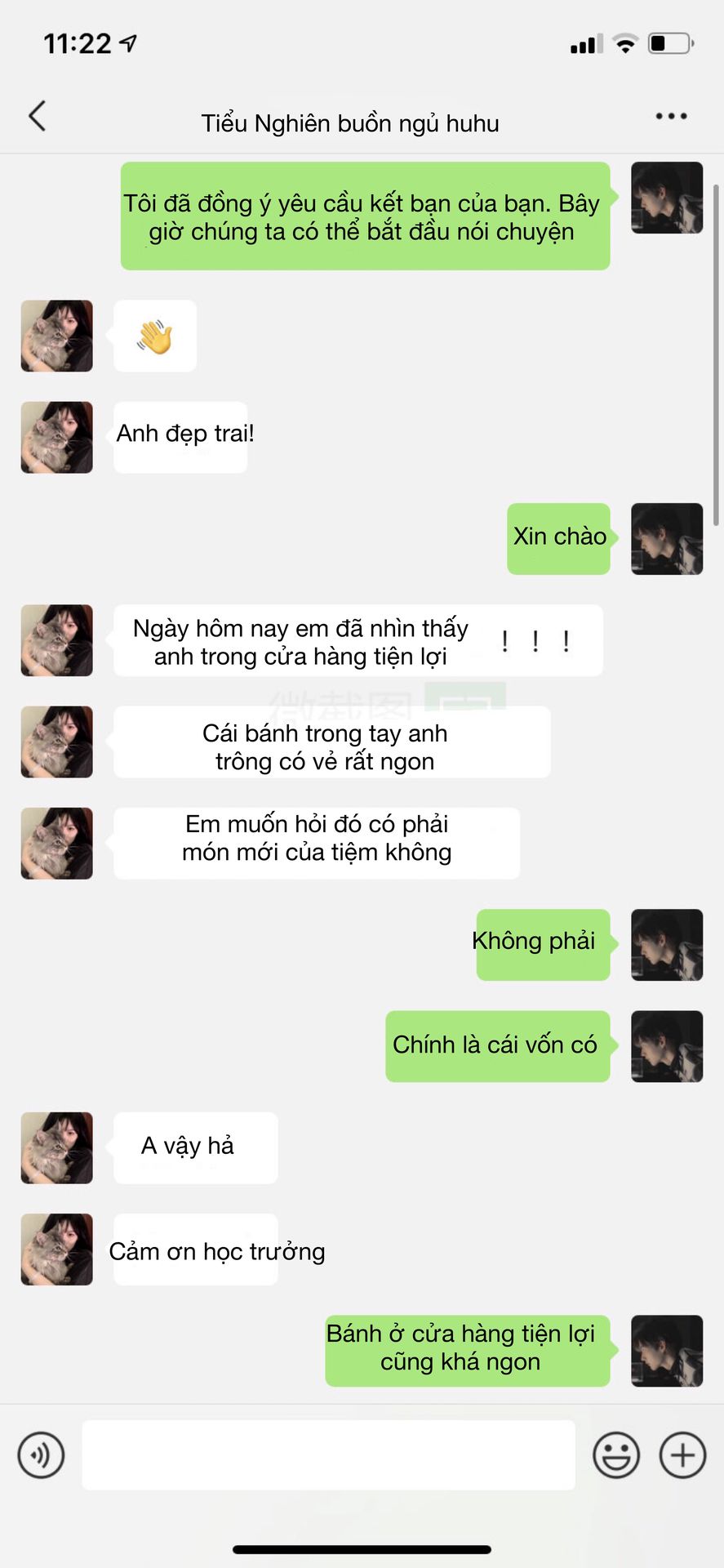Open the emoji sticker picker
The image size is (724, 1568).
(x=615, y=1454)
